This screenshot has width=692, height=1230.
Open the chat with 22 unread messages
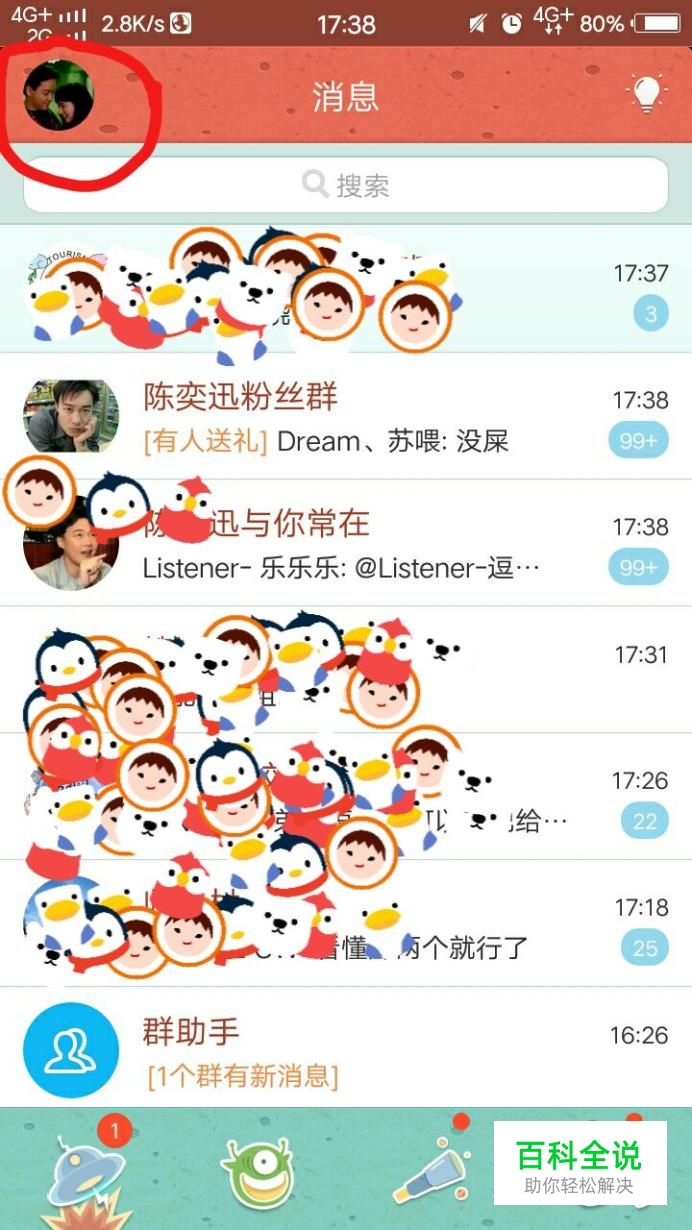345,798
